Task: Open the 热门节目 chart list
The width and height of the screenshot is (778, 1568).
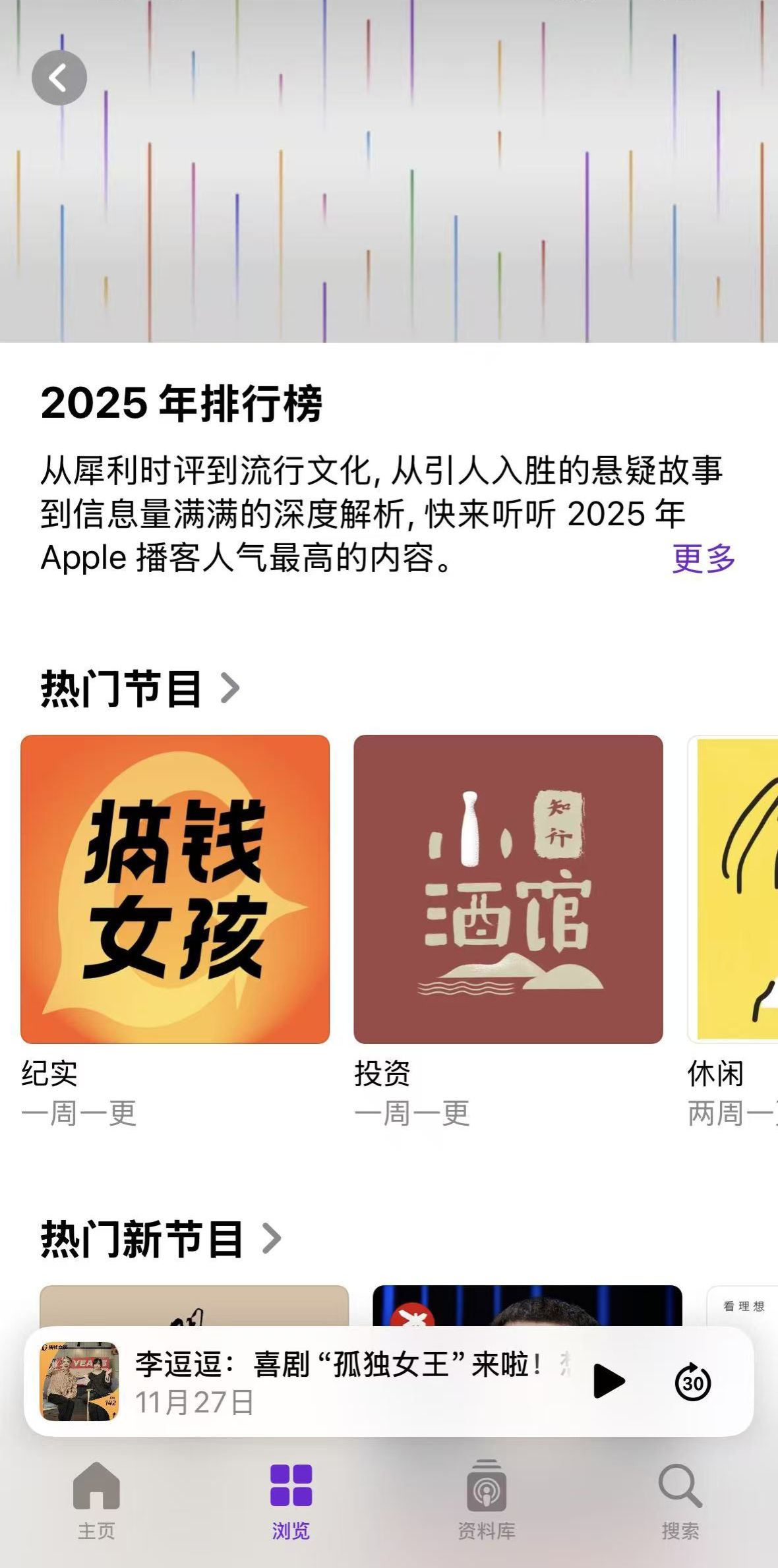Action: click(x=140, y=689)
